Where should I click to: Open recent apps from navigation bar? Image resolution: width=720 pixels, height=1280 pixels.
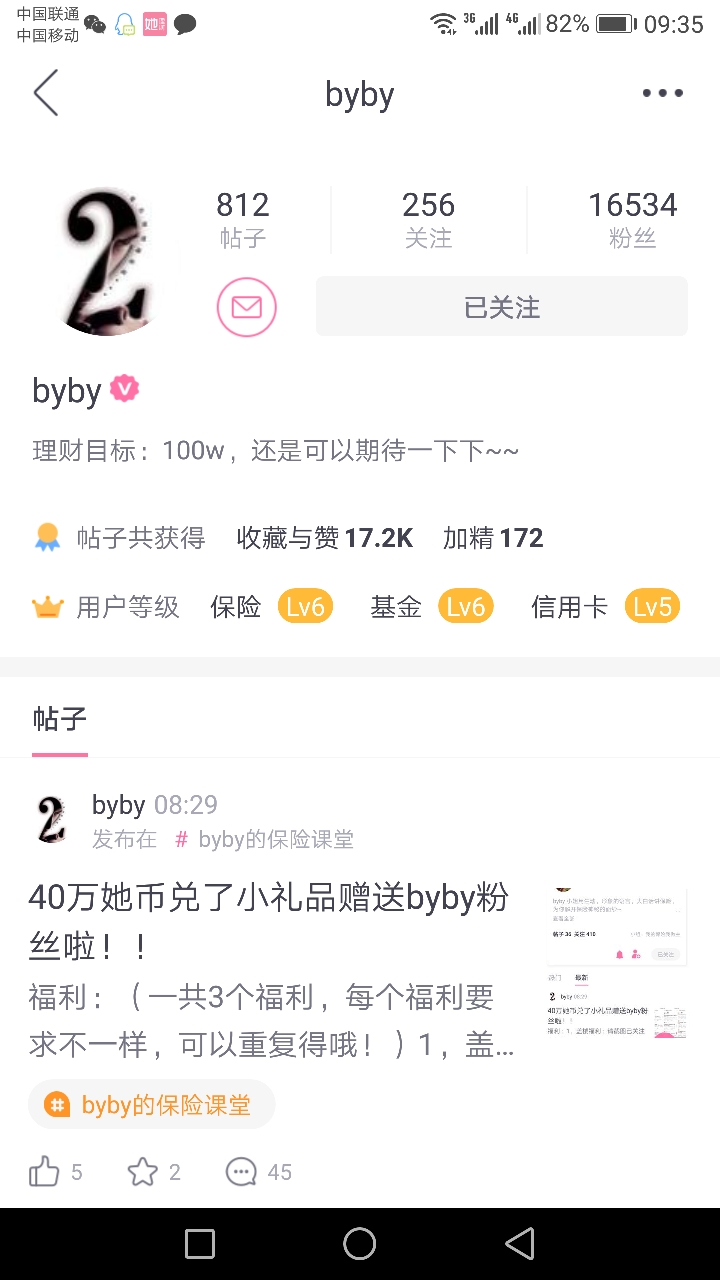pyautogui.click(x=200, y=1244)
